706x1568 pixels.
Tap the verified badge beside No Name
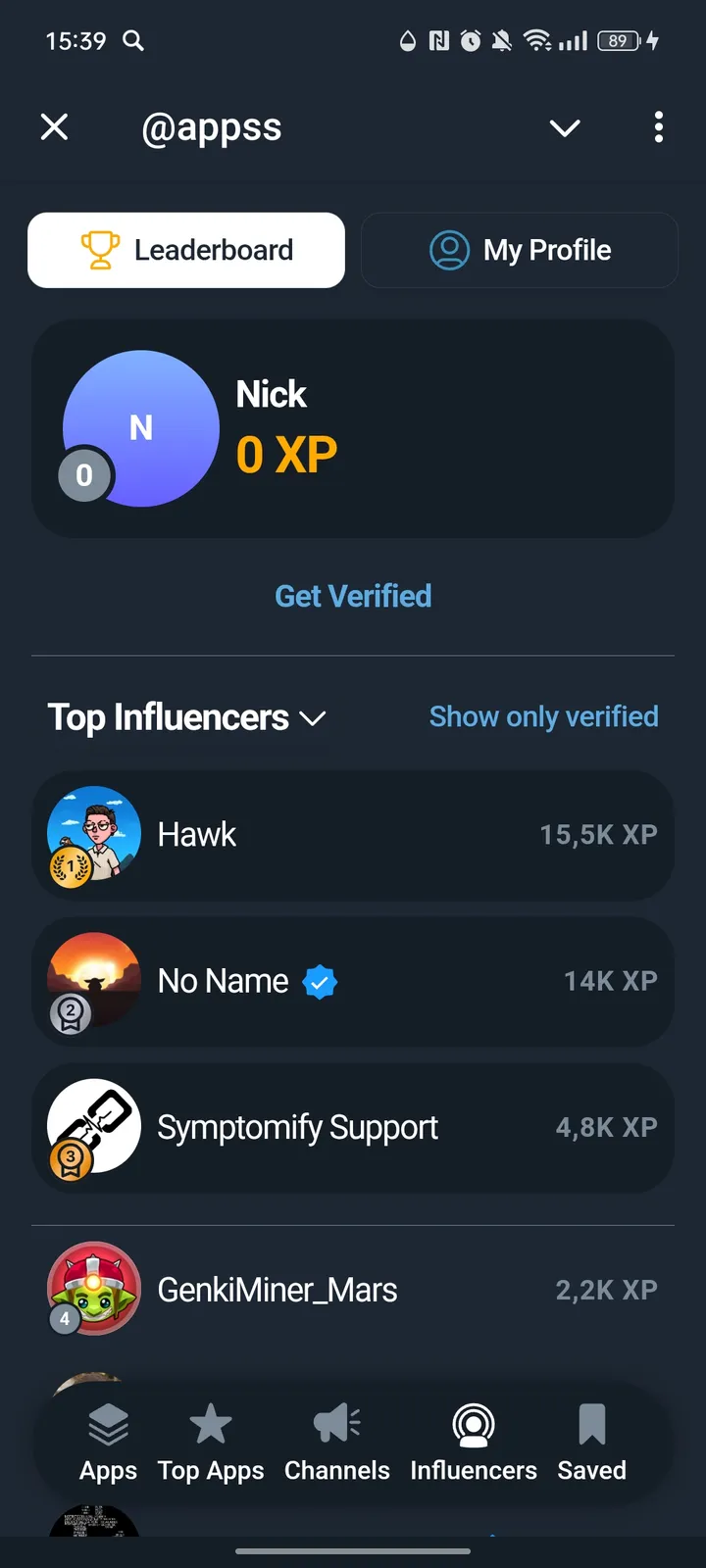(x=320, y=981)
